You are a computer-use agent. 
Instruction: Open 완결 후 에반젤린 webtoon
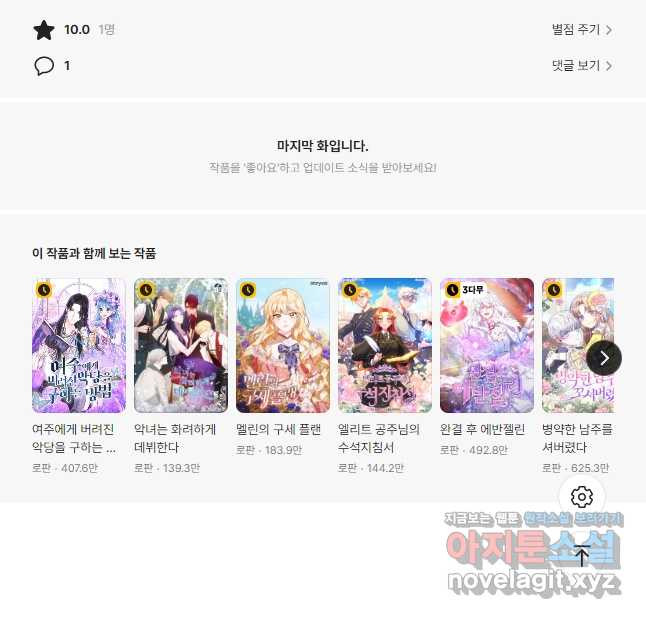pos(487,345)
